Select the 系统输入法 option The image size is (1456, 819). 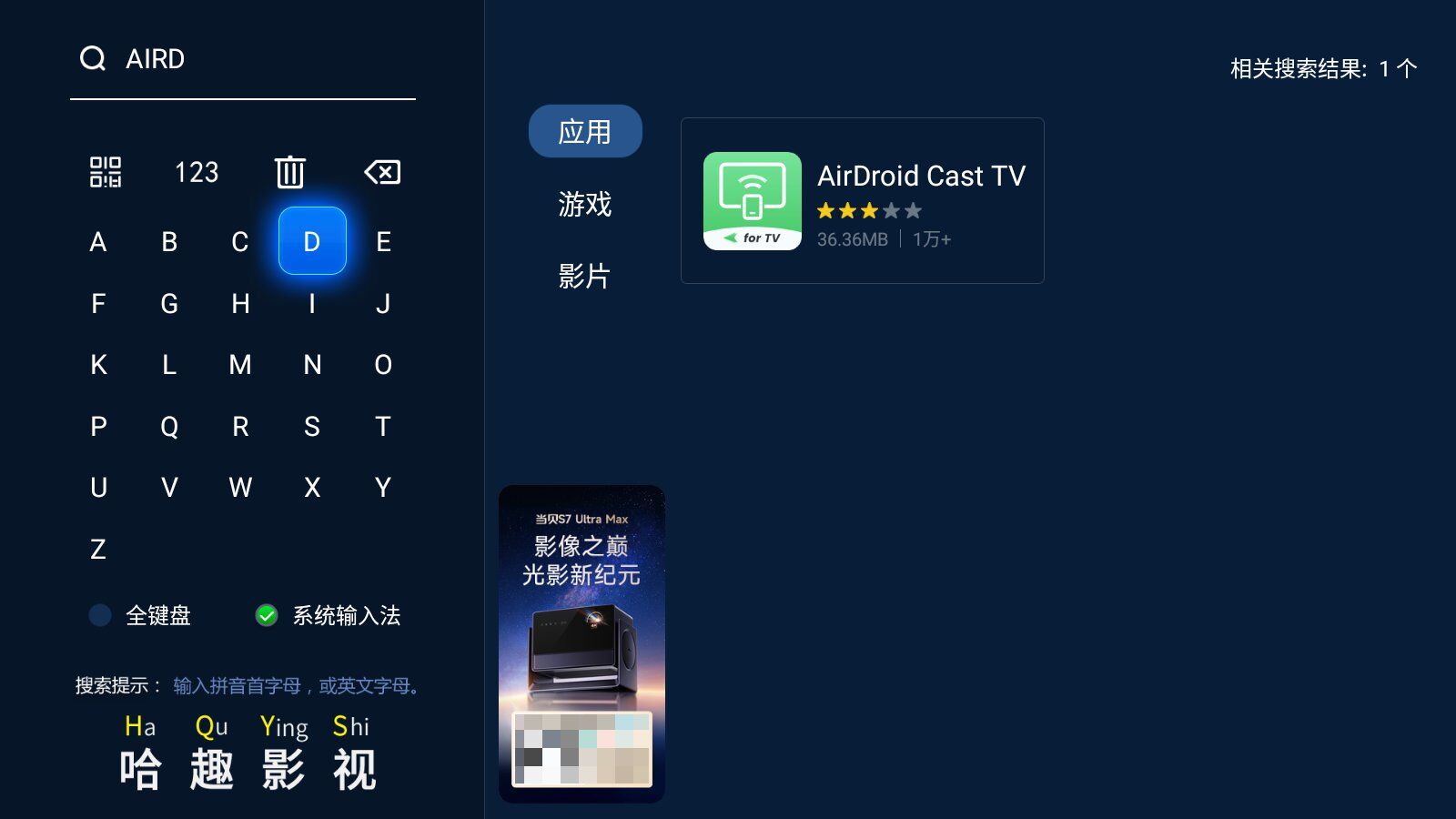pos(329,615)
